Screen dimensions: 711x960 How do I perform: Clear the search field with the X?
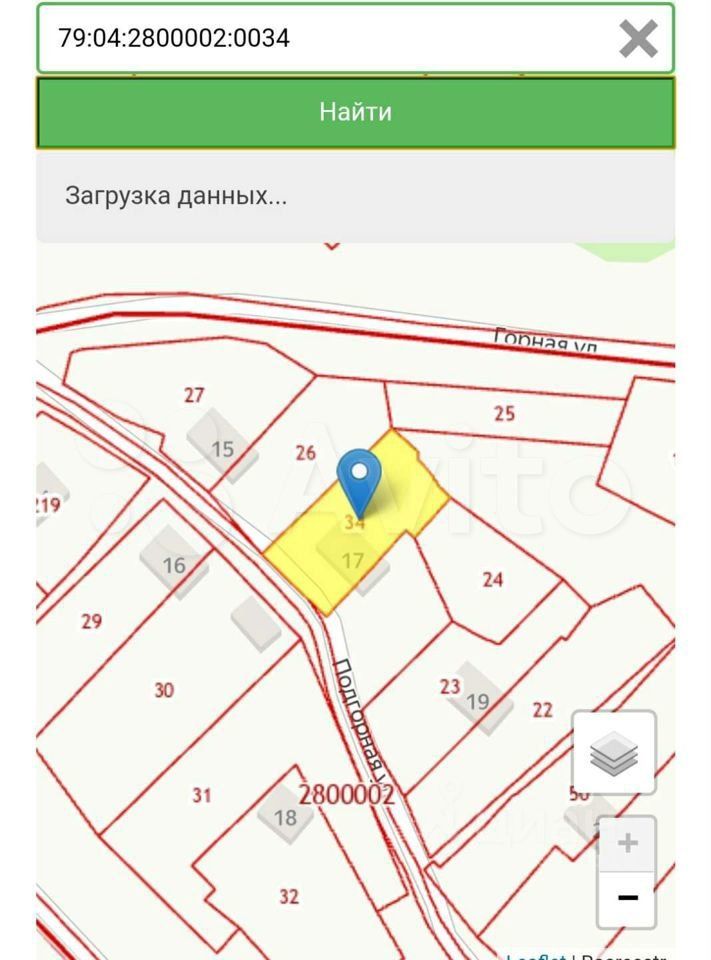coord(638,39)
